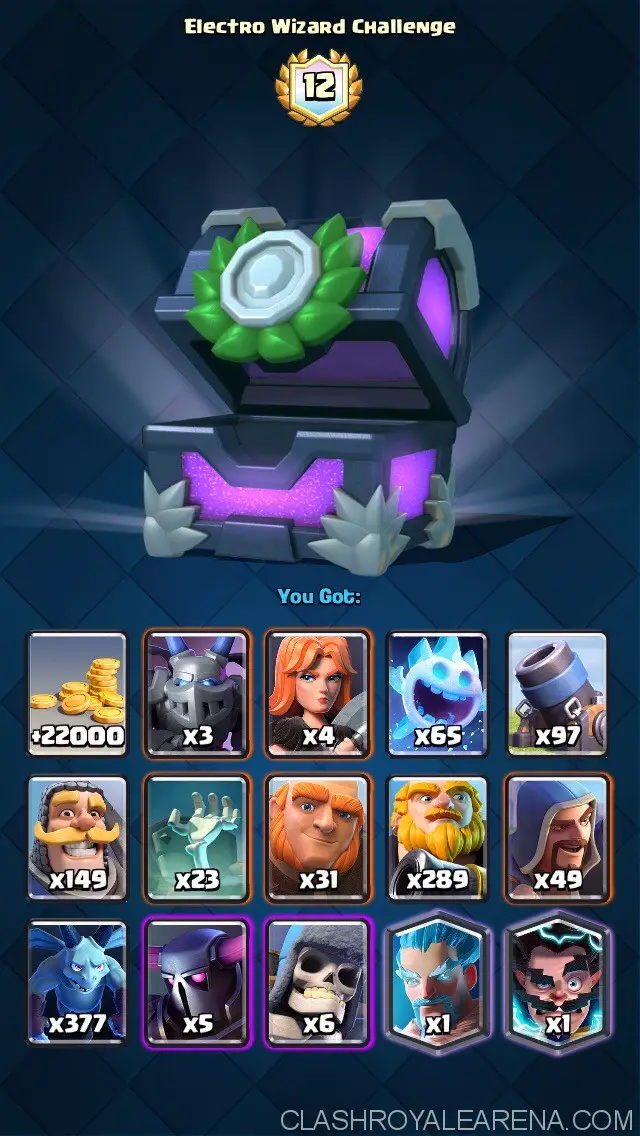Select the Wizard x49 card
This screenshot has width=640, height=1136.
(558, 837)
